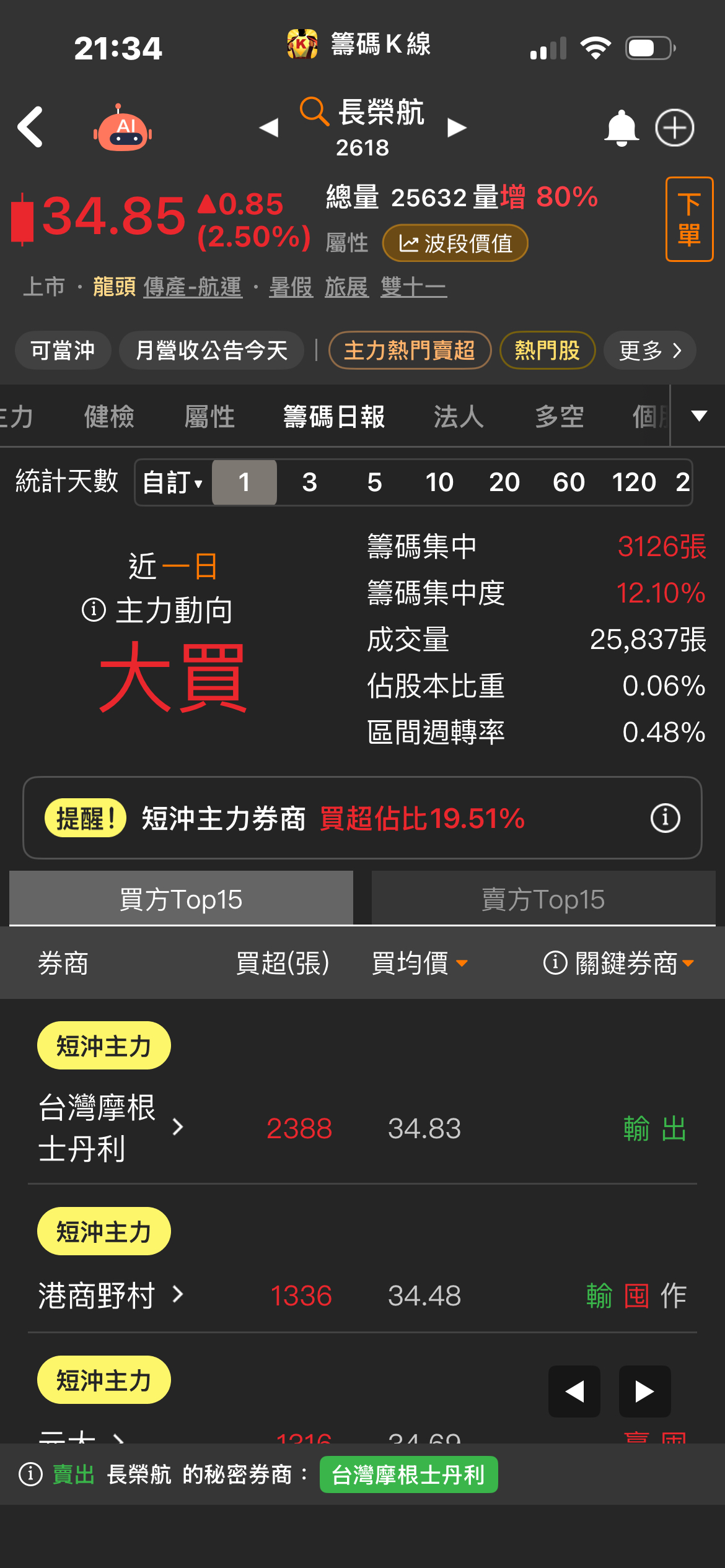Select 20 days statistics
The image size is (725, 1568).
504,482
